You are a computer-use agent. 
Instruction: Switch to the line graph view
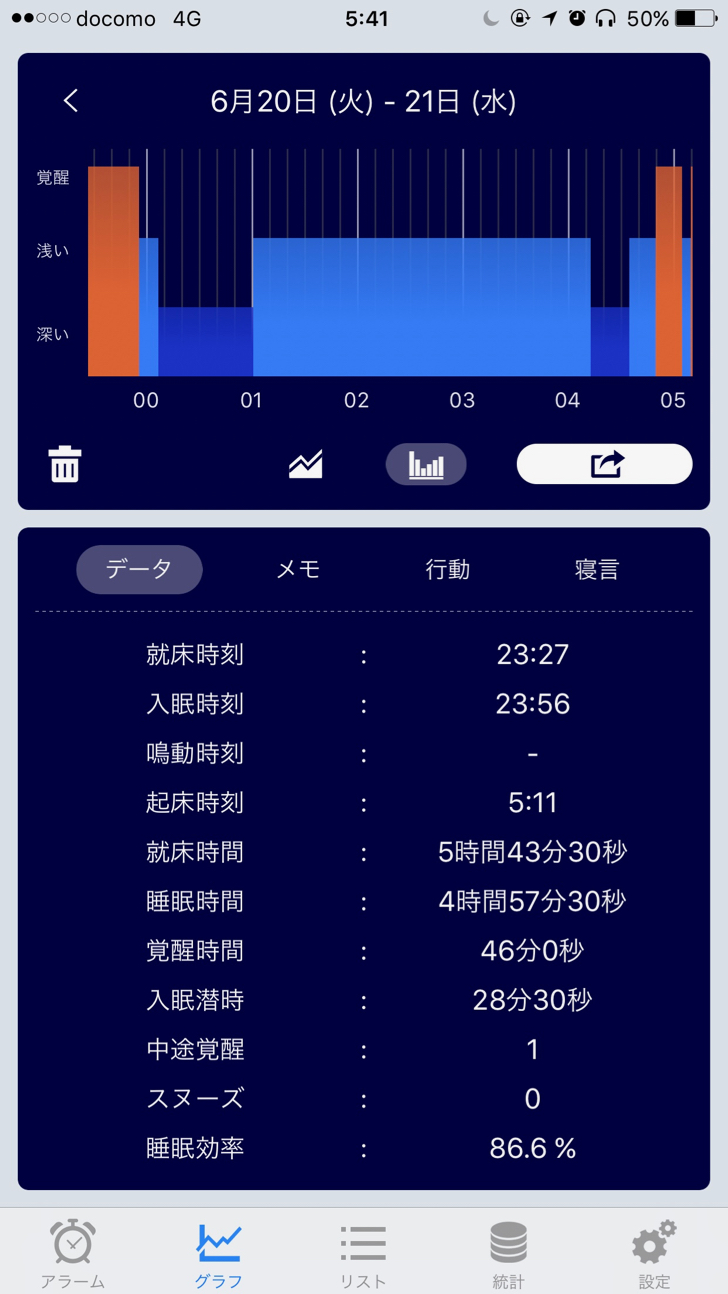pyautogui.click(x=306, y=464)
